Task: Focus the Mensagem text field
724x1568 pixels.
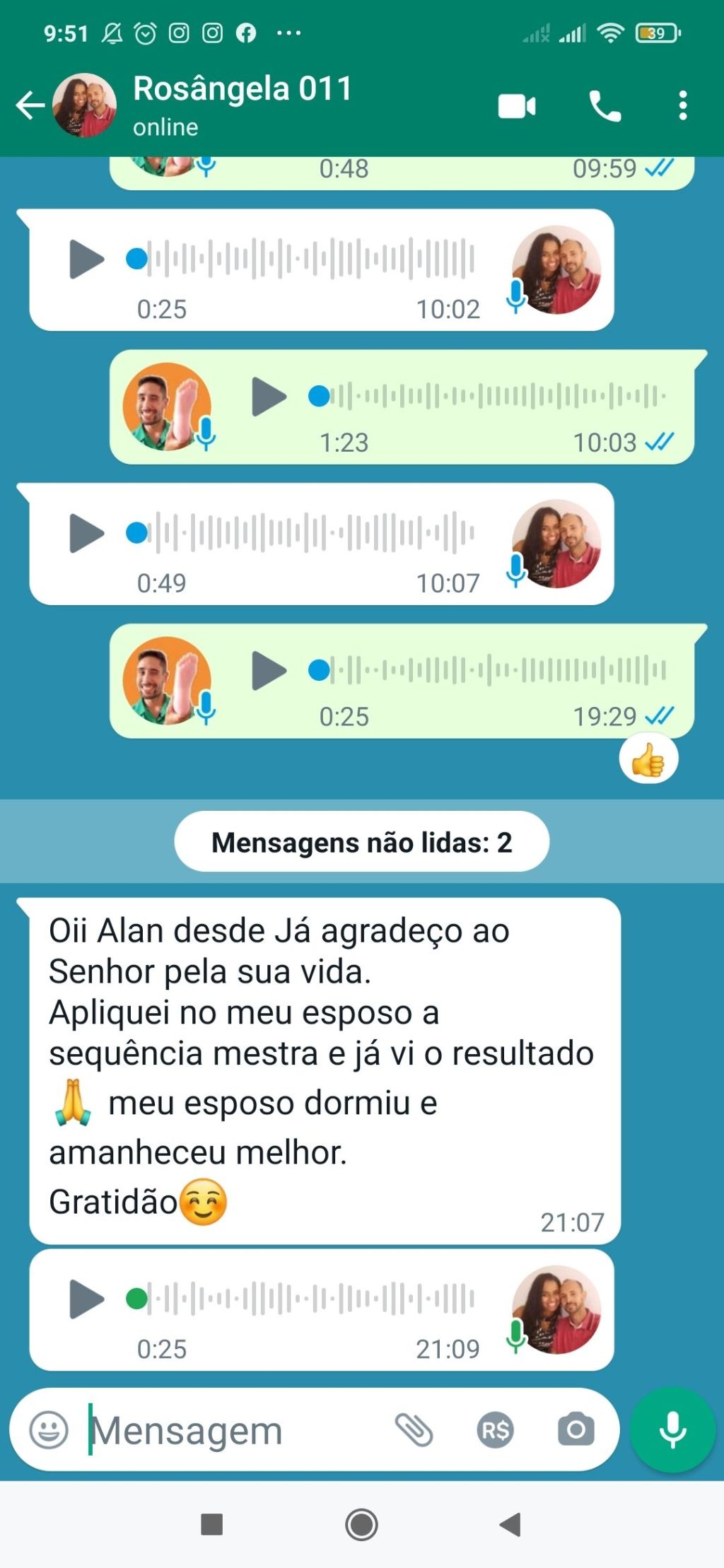Action: point(233,1431)
